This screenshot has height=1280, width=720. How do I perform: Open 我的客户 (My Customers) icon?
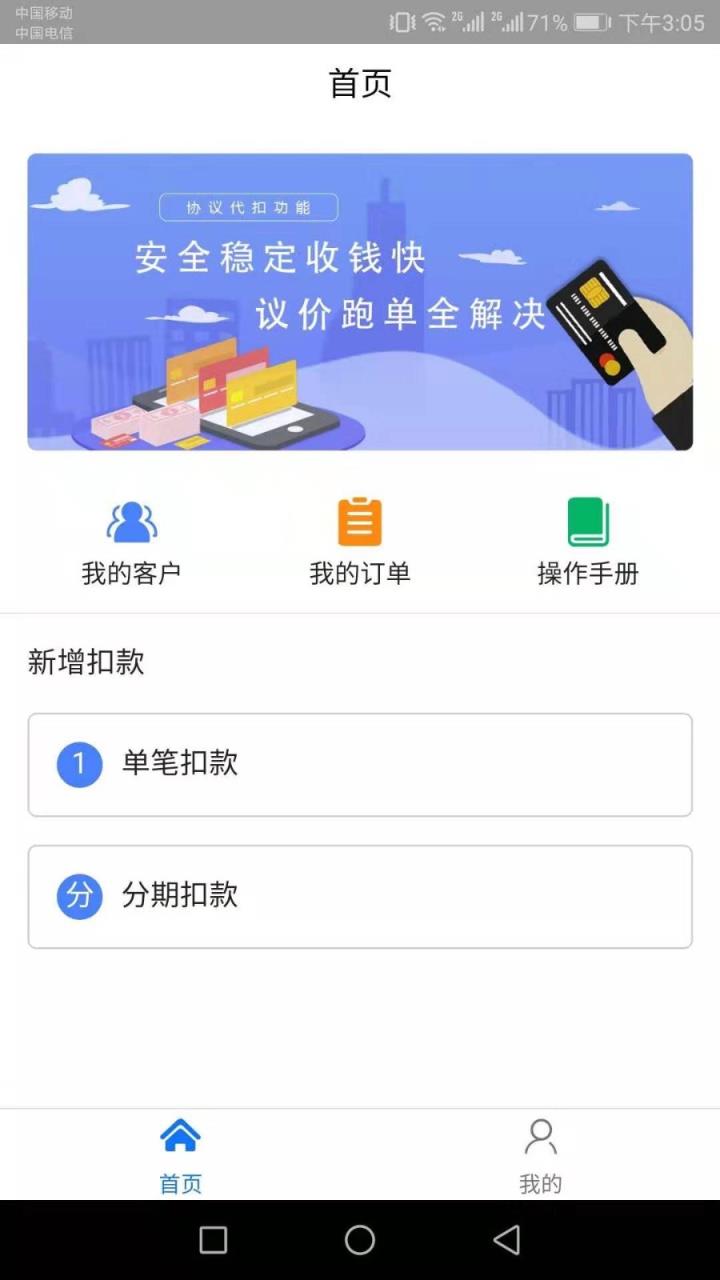coord(130,535)
